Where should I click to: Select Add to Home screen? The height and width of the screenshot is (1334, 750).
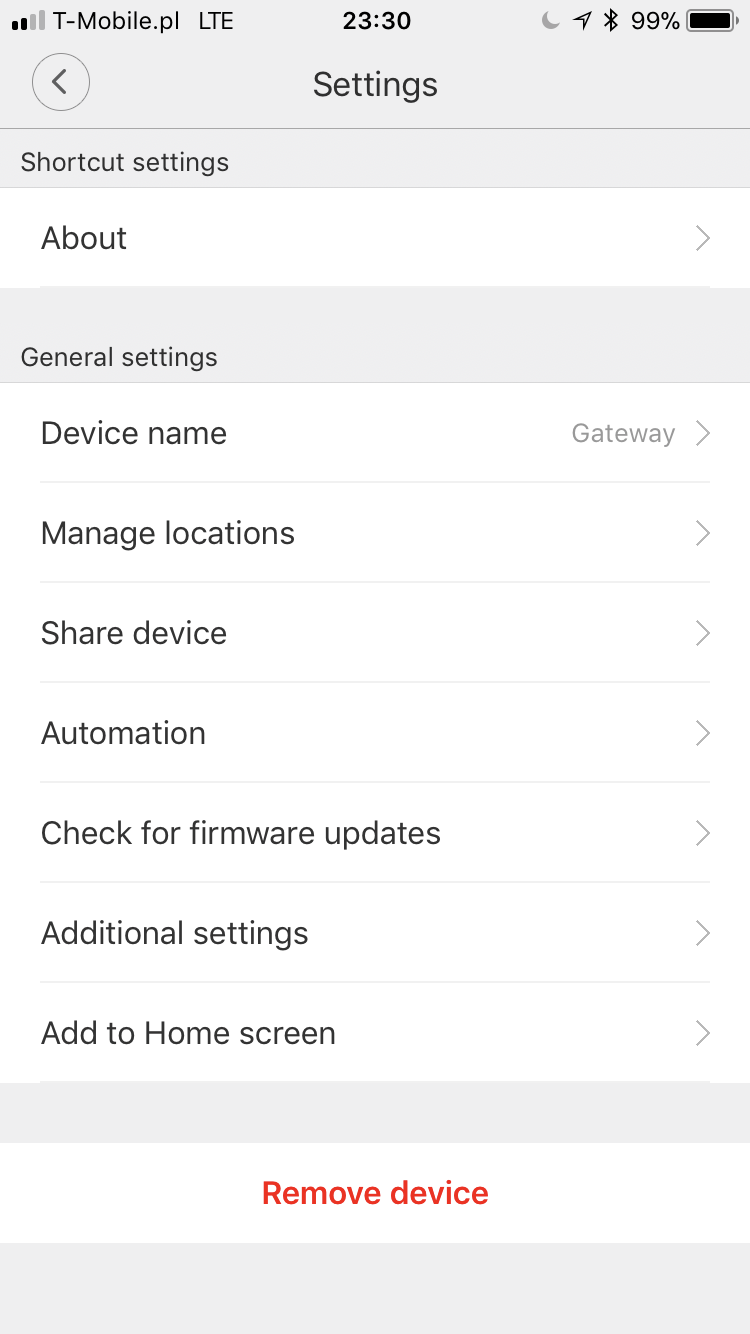[375, 1033]
